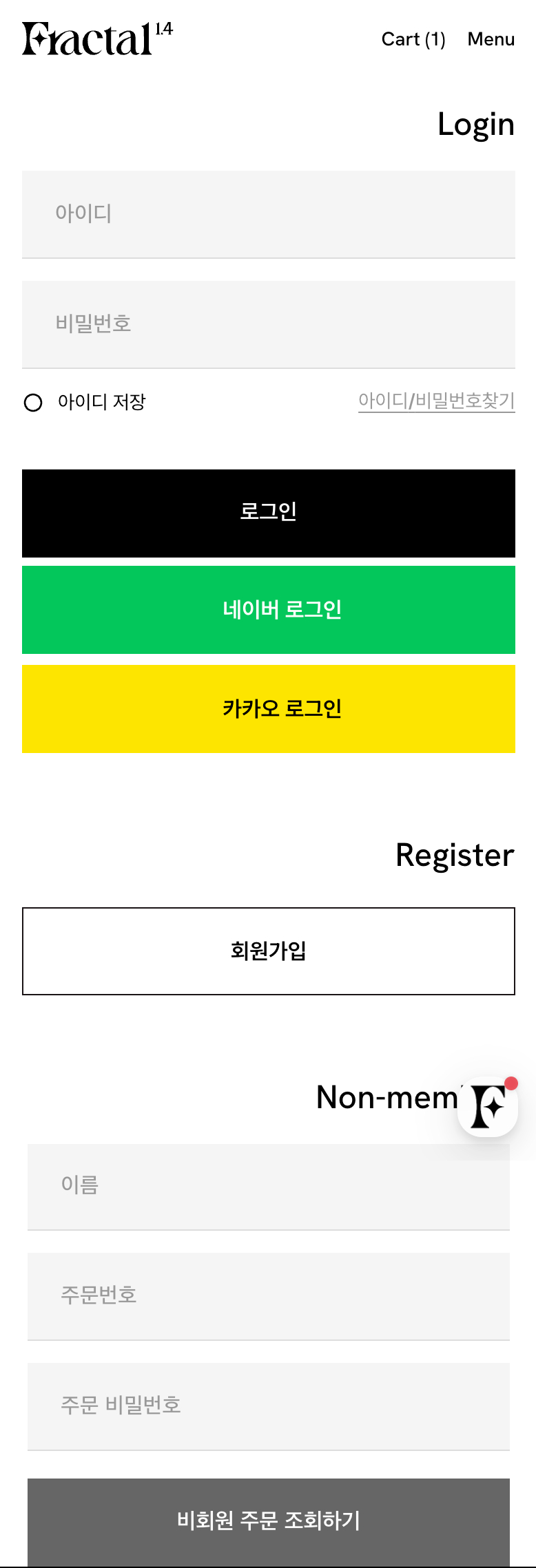Tap the 비밀번호 password field
Screen dimensions: 536x1568
269,324
